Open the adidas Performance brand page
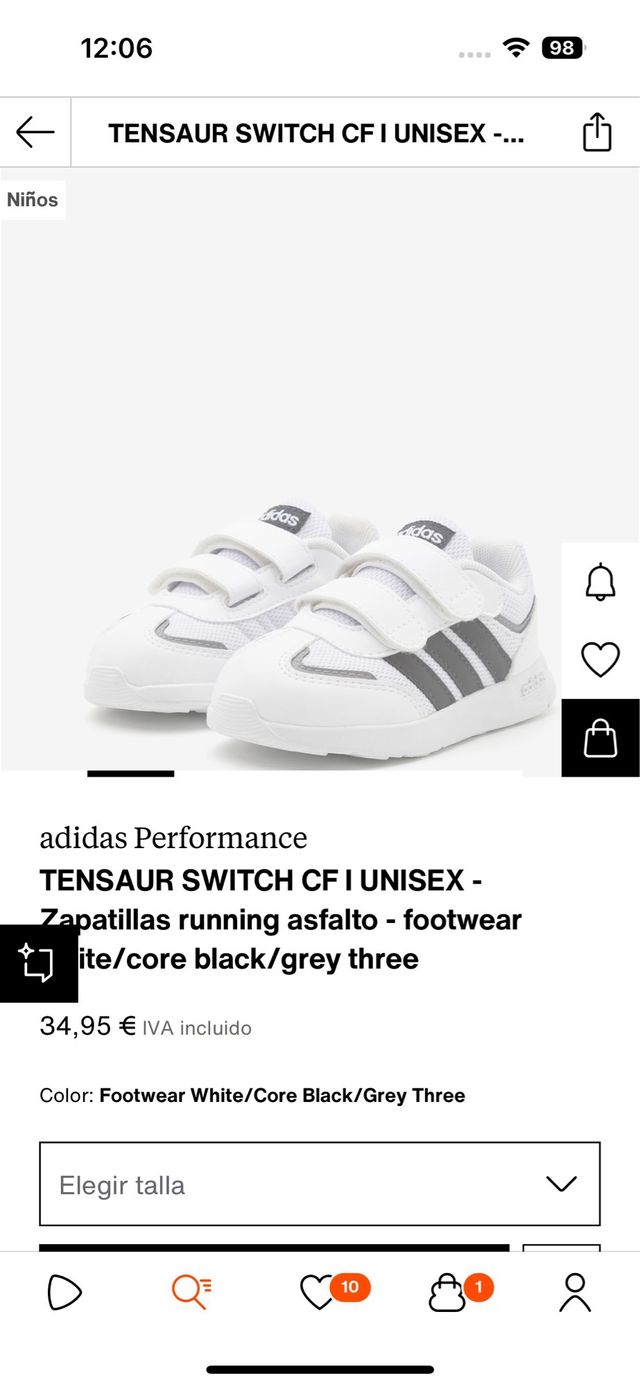This screenshot has height=1387, width=640. 173,837
